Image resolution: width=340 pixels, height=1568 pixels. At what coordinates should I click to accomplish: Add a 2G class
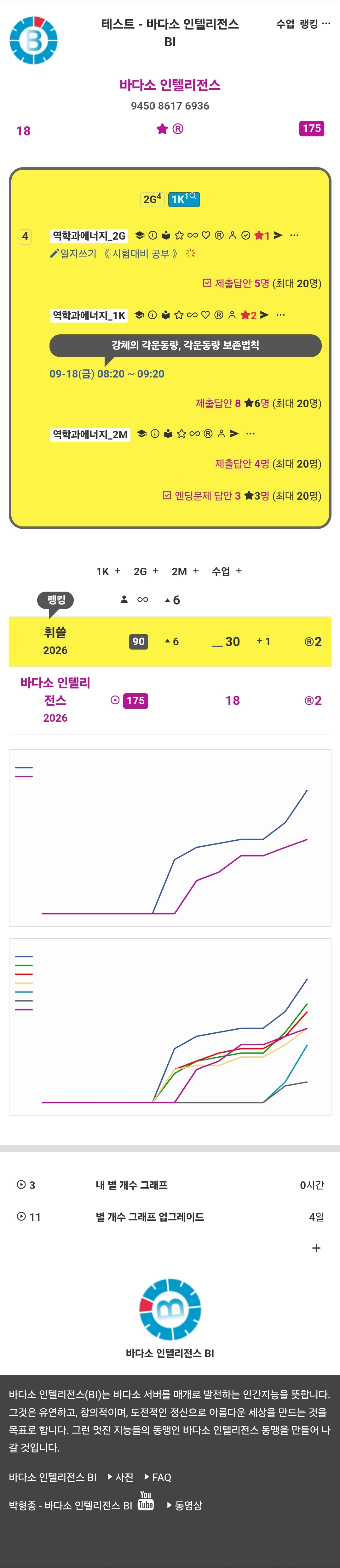146,571
